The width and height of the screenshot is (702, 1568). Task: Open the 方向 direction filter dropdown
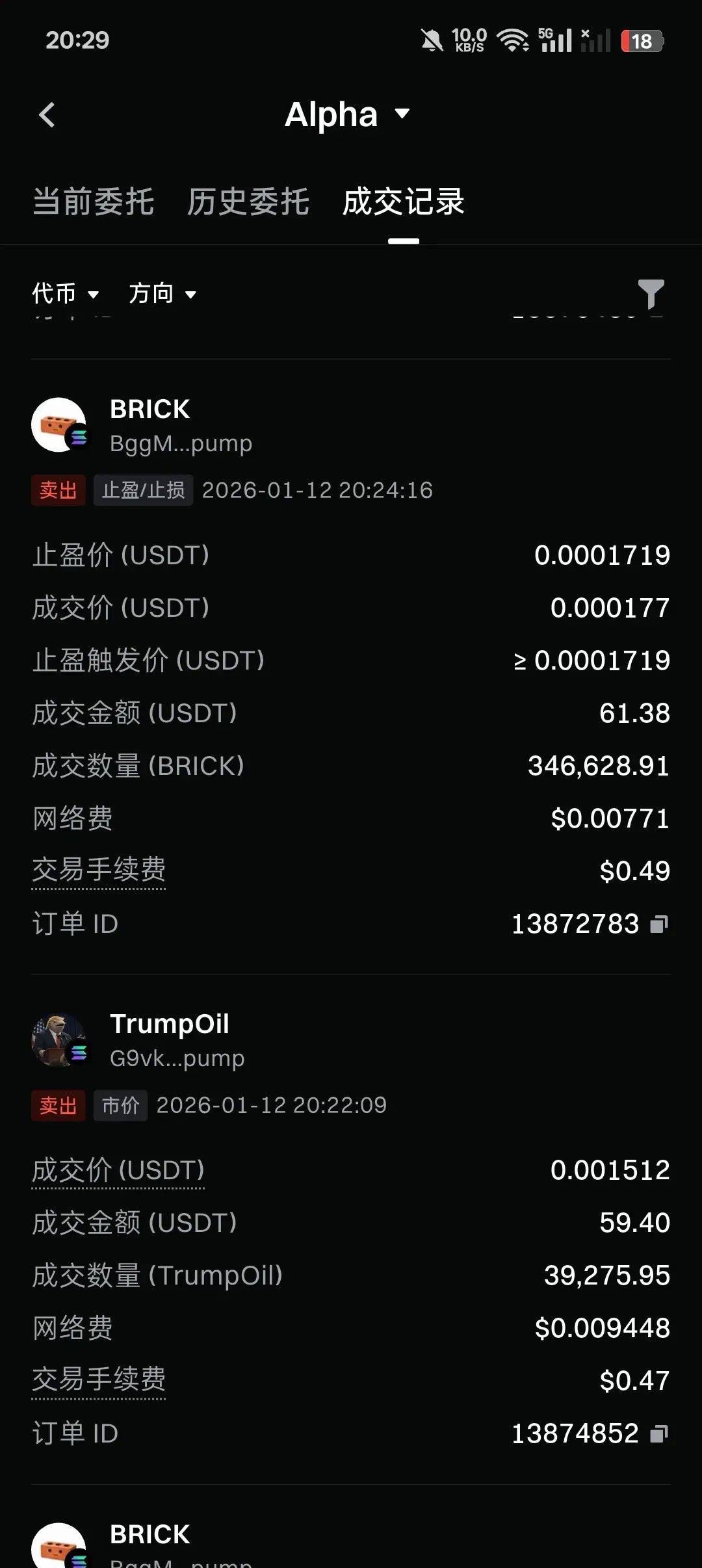(162, 294)
